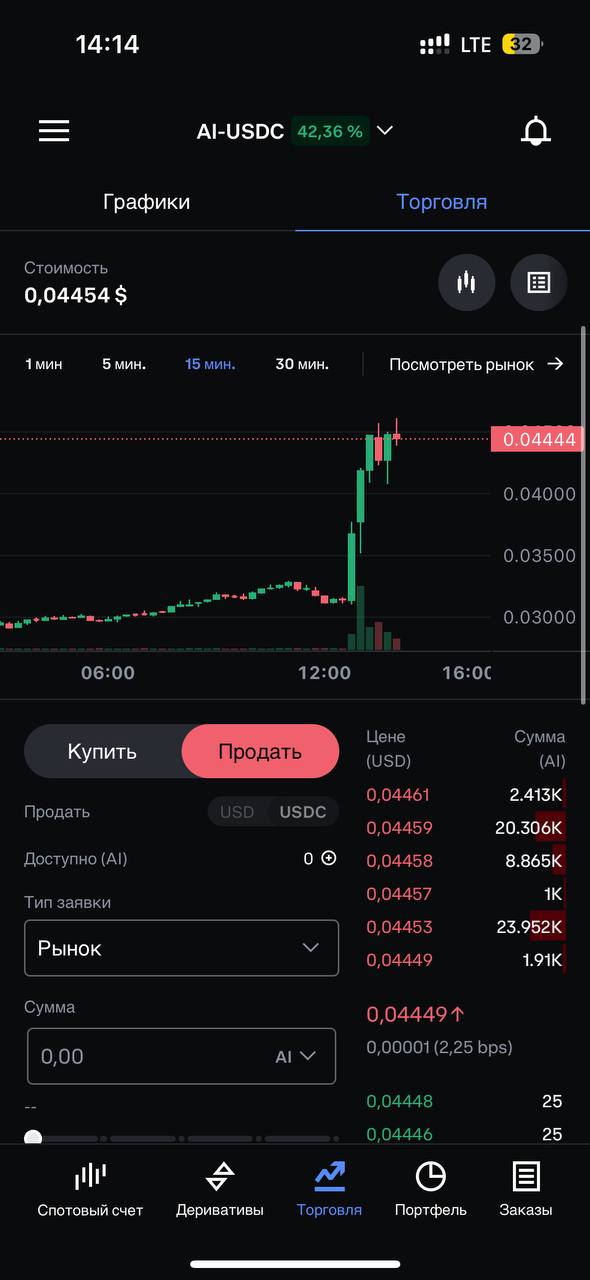The width and height of the screenshot is (590, 1280).
Task: Open the AI currency unit dropdown
Action: click(x=296, y=1056)
